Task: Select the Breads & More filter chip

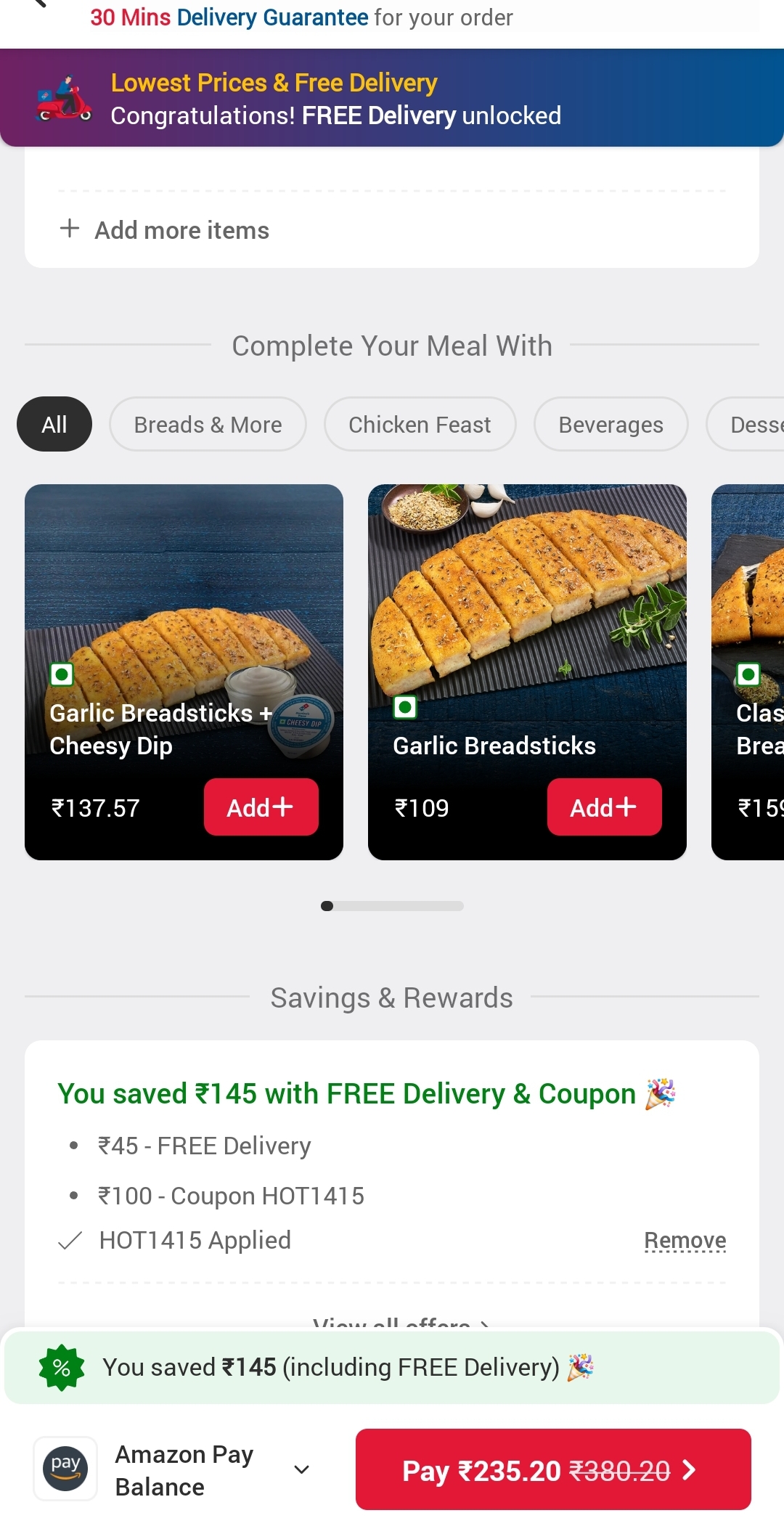Action: click(x=208, y=424)
